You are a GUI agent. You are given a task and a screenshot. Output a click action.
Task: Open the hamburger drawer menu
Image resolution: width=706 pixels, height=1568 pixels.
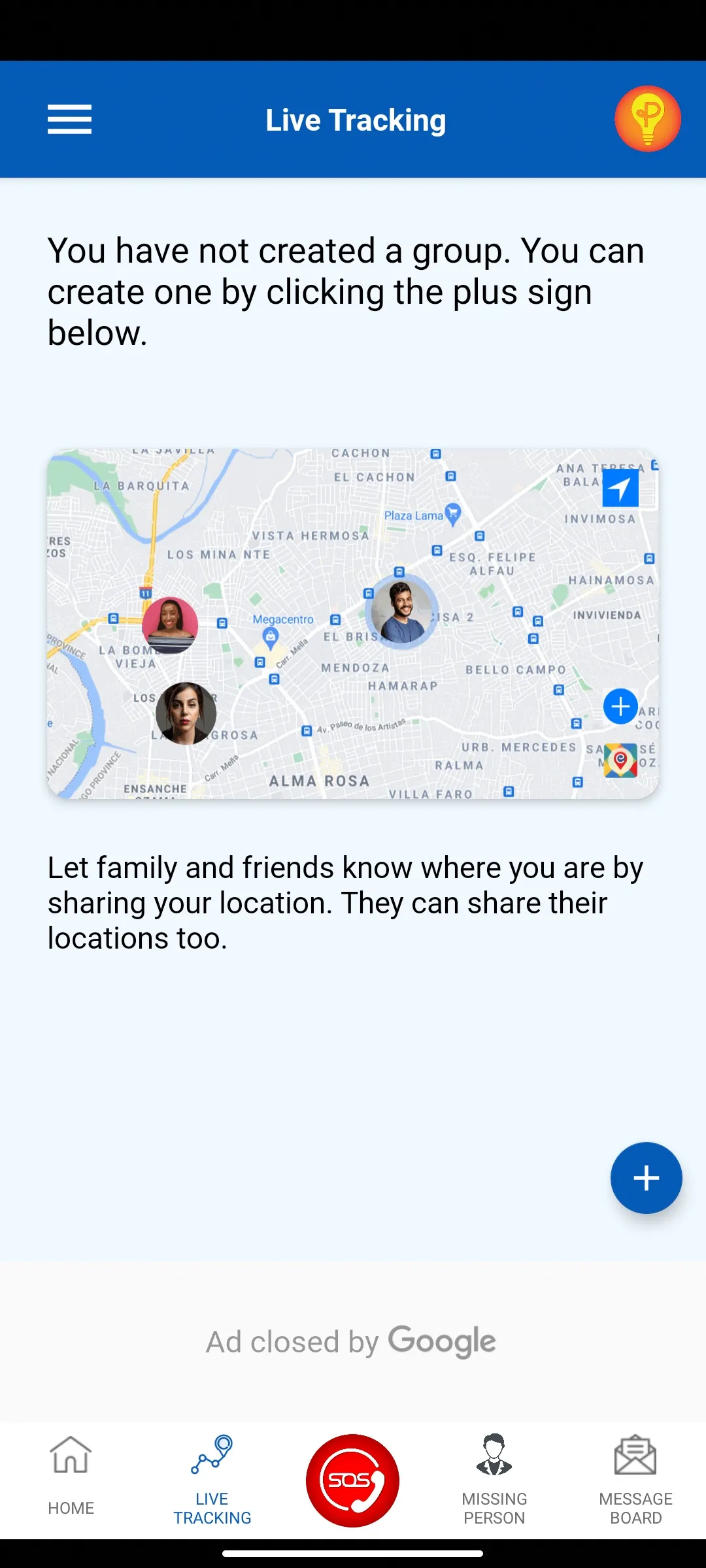coord(69,120)
